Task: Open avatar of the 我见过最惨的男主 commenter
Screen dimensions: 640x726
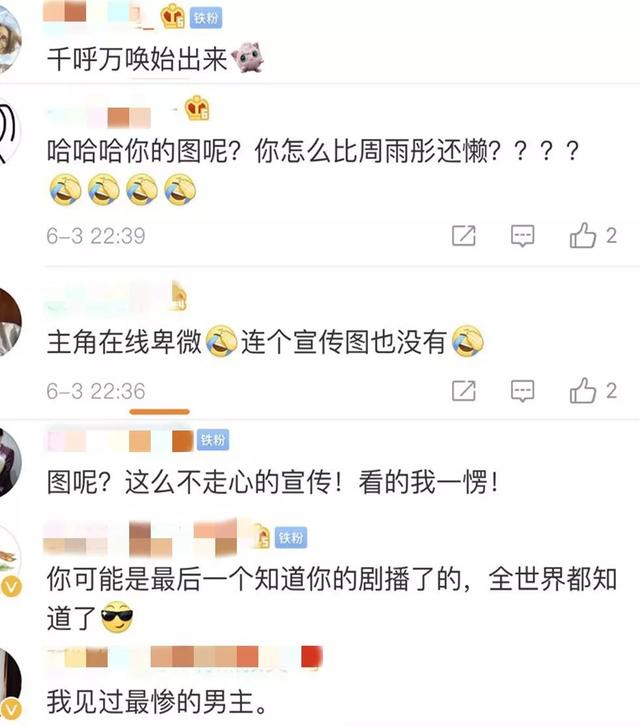Action: coord(10,679)
